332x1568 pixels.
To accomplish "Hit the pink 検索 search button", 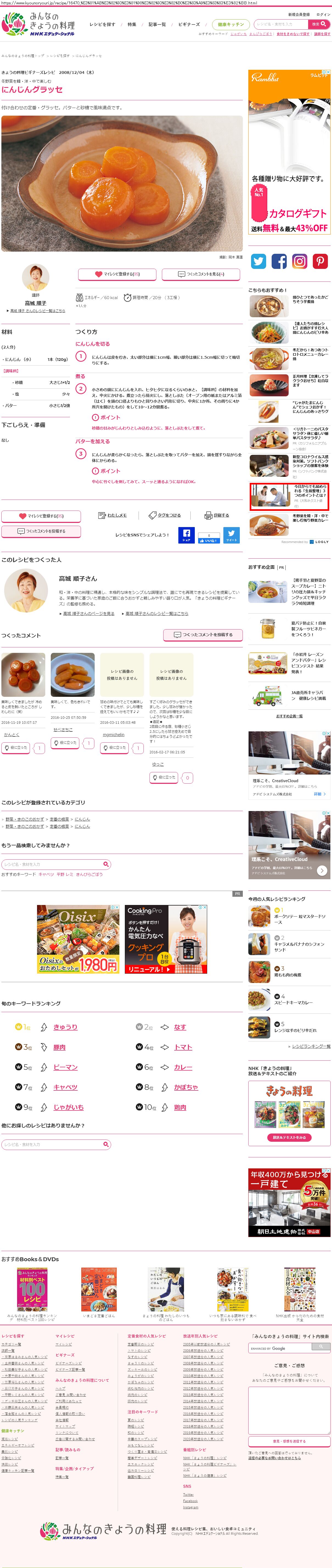I will [319, 24].
